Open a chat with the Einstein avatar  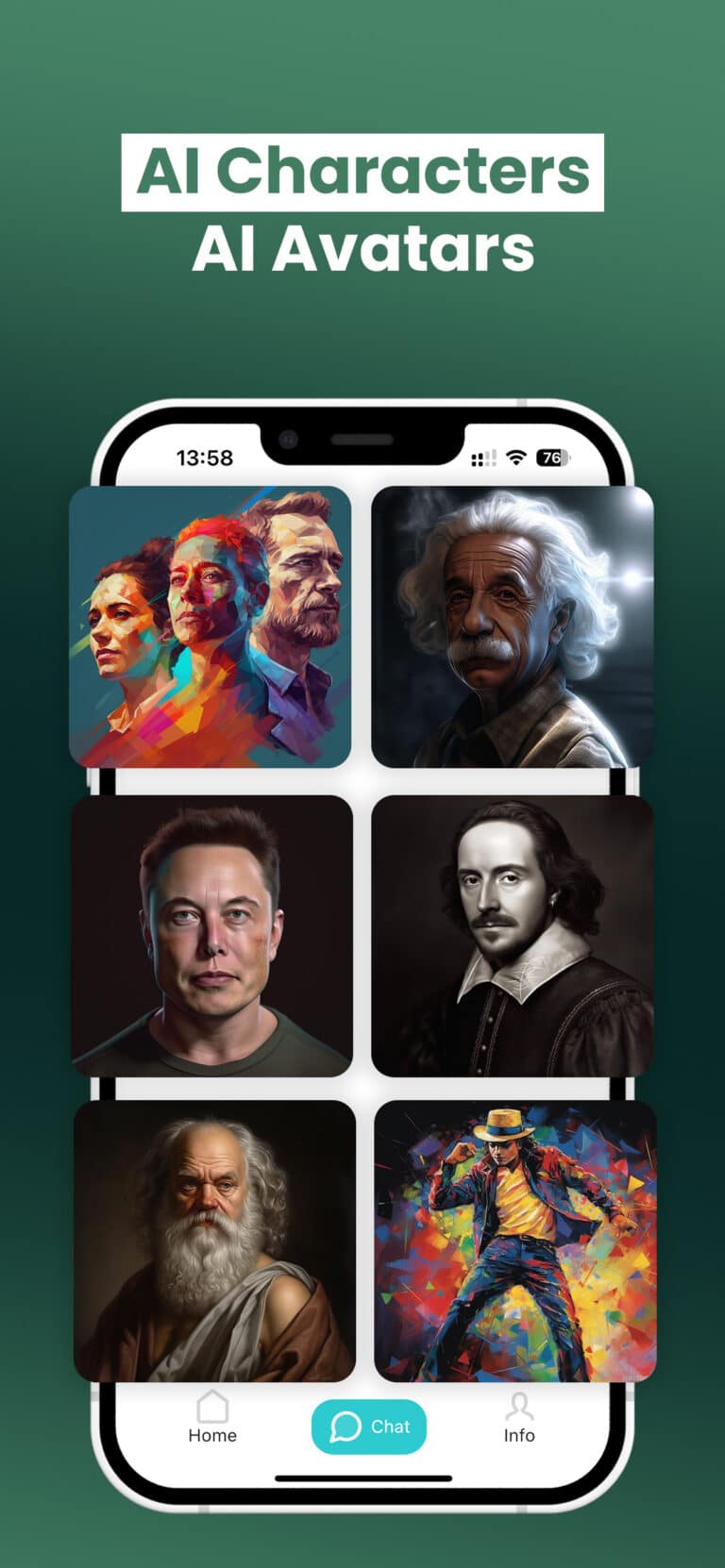coord(513,628)
